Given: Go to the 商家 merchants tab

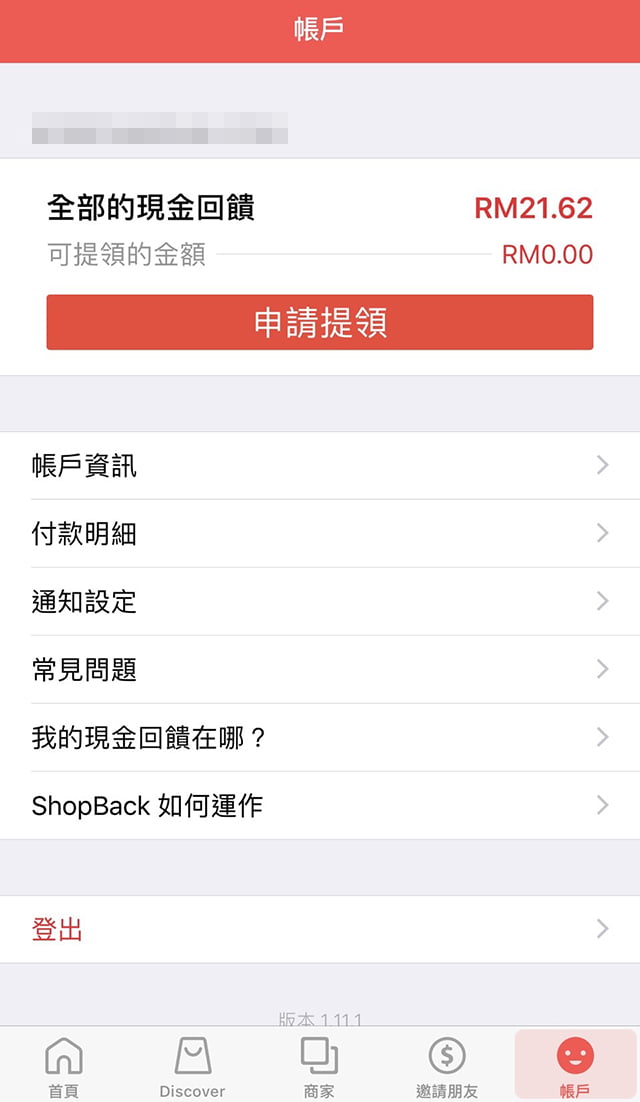Looking at the screenshot, I should pos(320,1066).
